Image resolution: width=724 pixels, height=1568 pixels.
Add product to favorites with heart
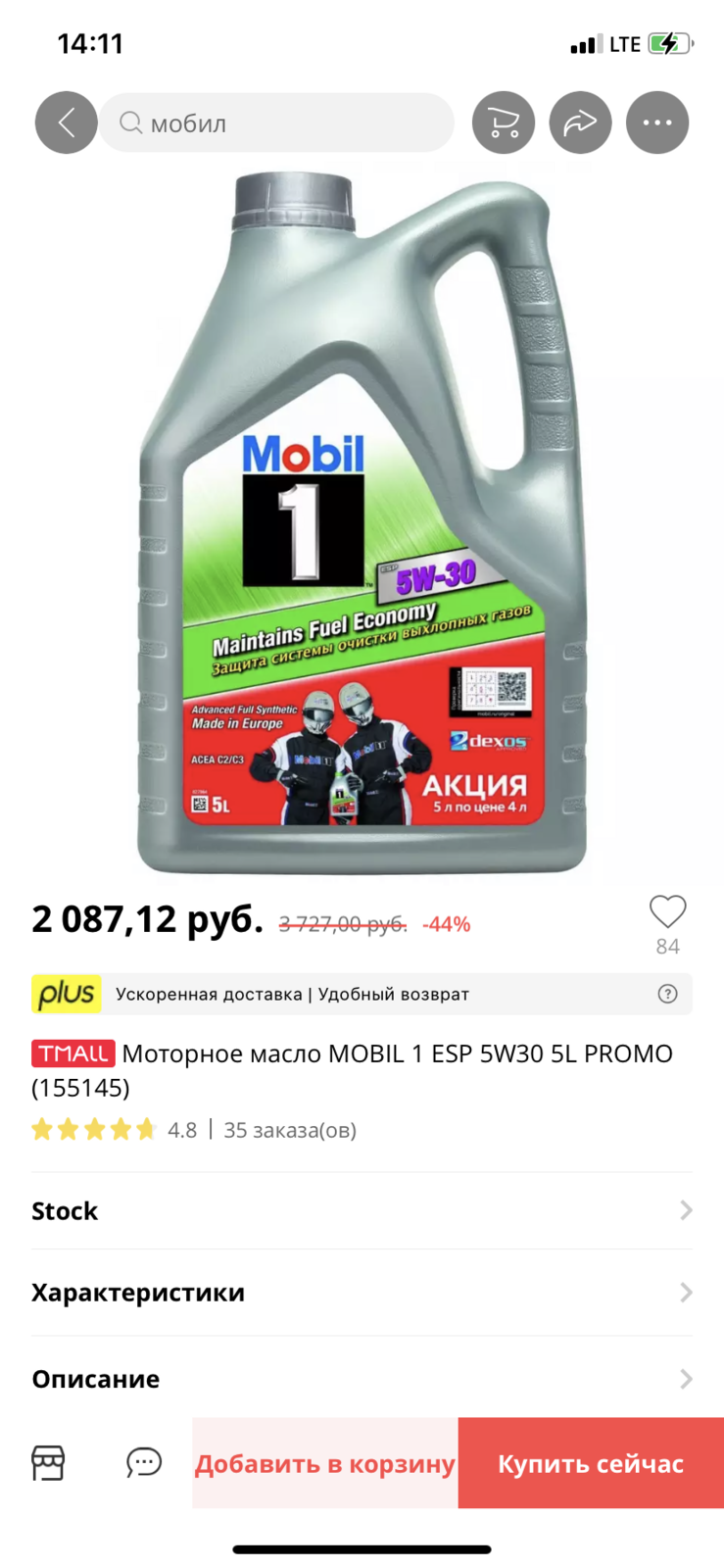pos(668,911)
